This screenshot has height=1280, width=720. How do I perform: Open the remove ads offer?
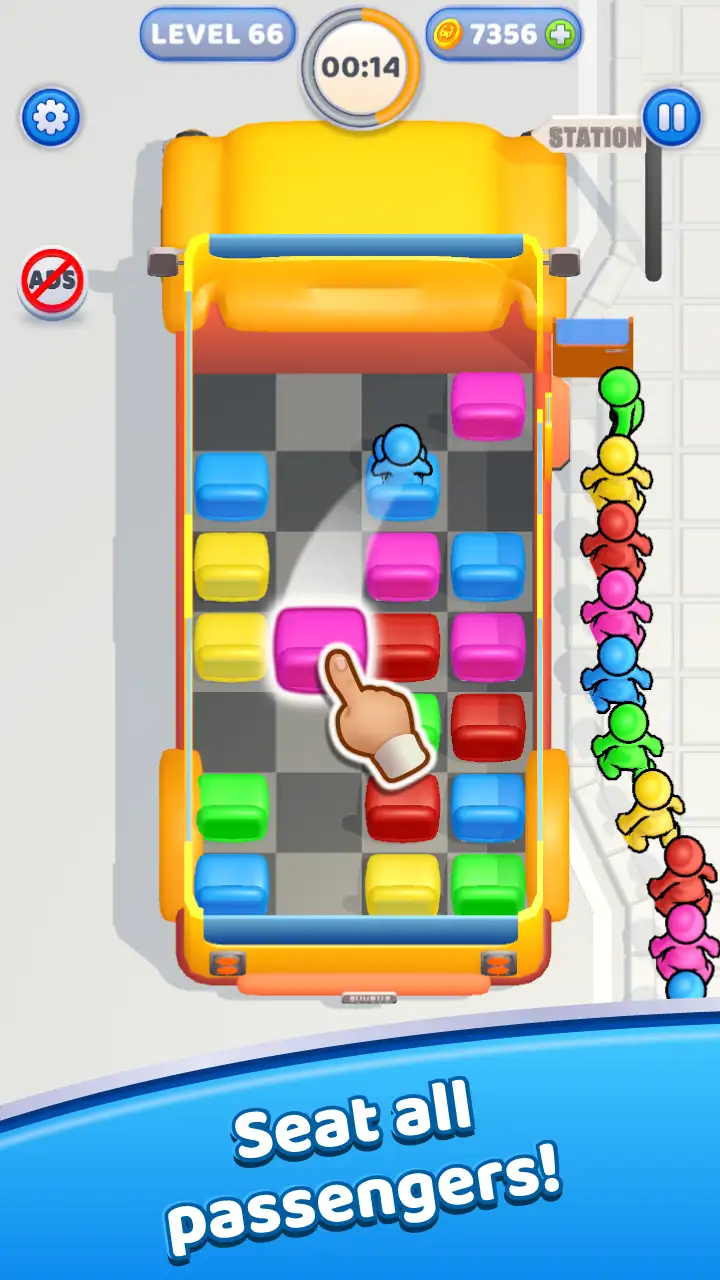point(53,282)
